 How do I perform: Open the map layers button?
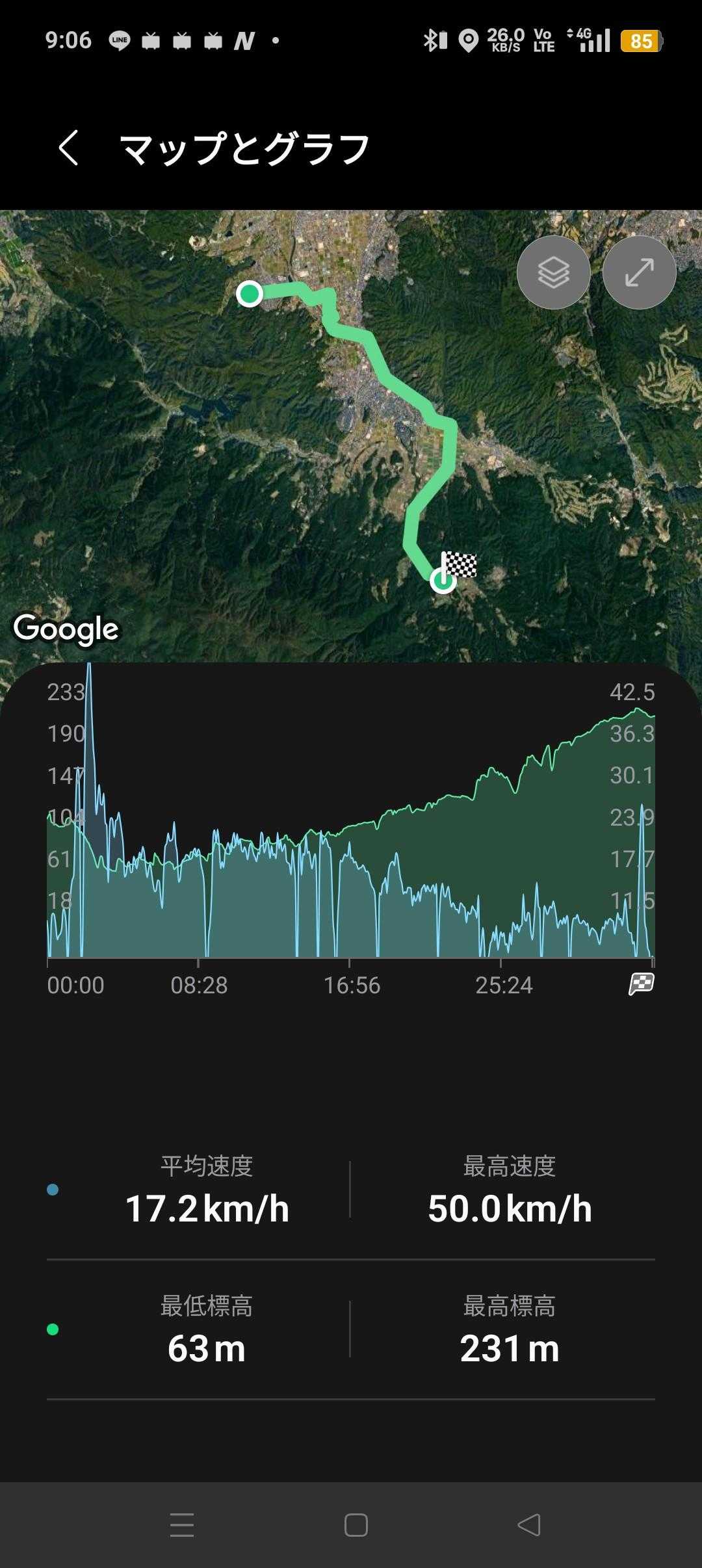553,272
